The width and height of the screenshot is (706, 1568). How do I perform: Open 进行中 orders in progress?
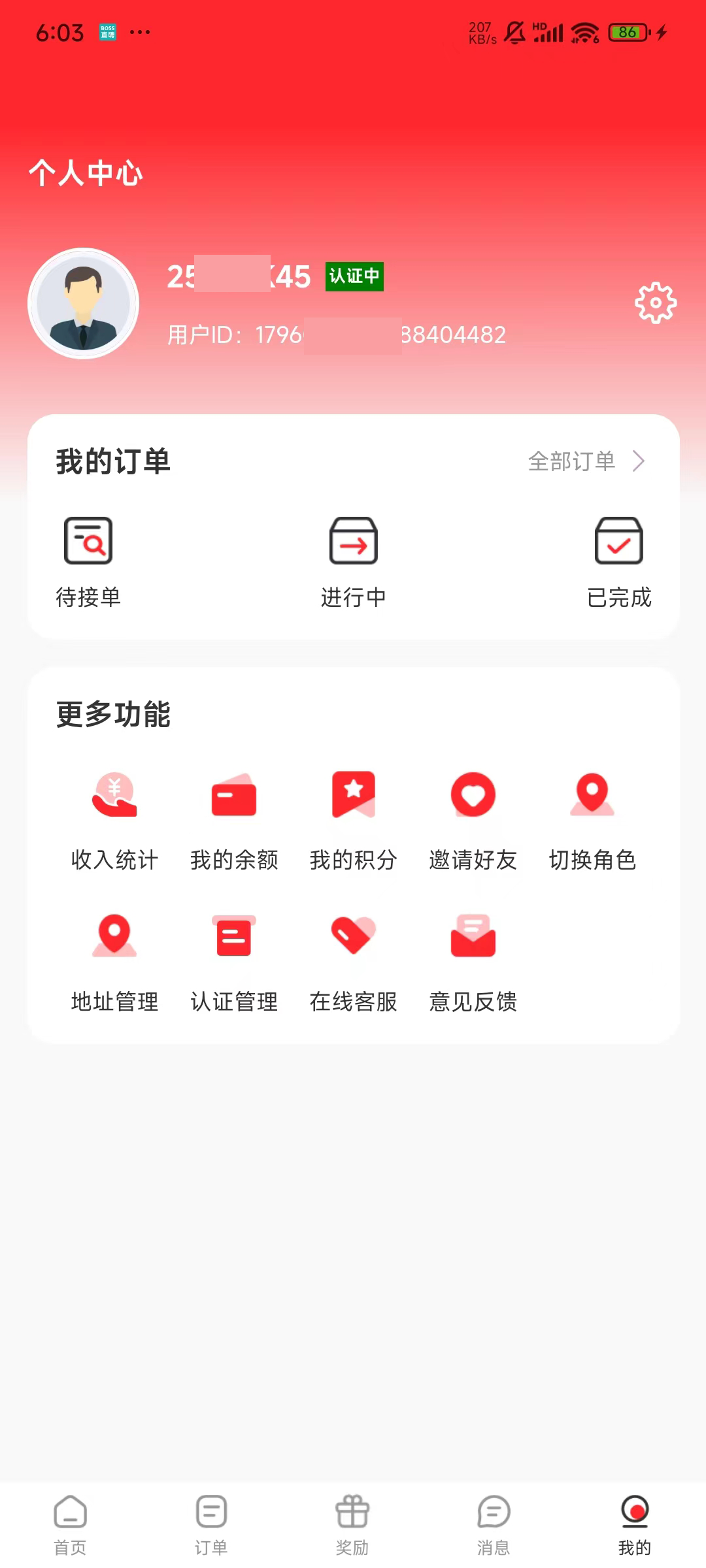[x=353, y=562]
